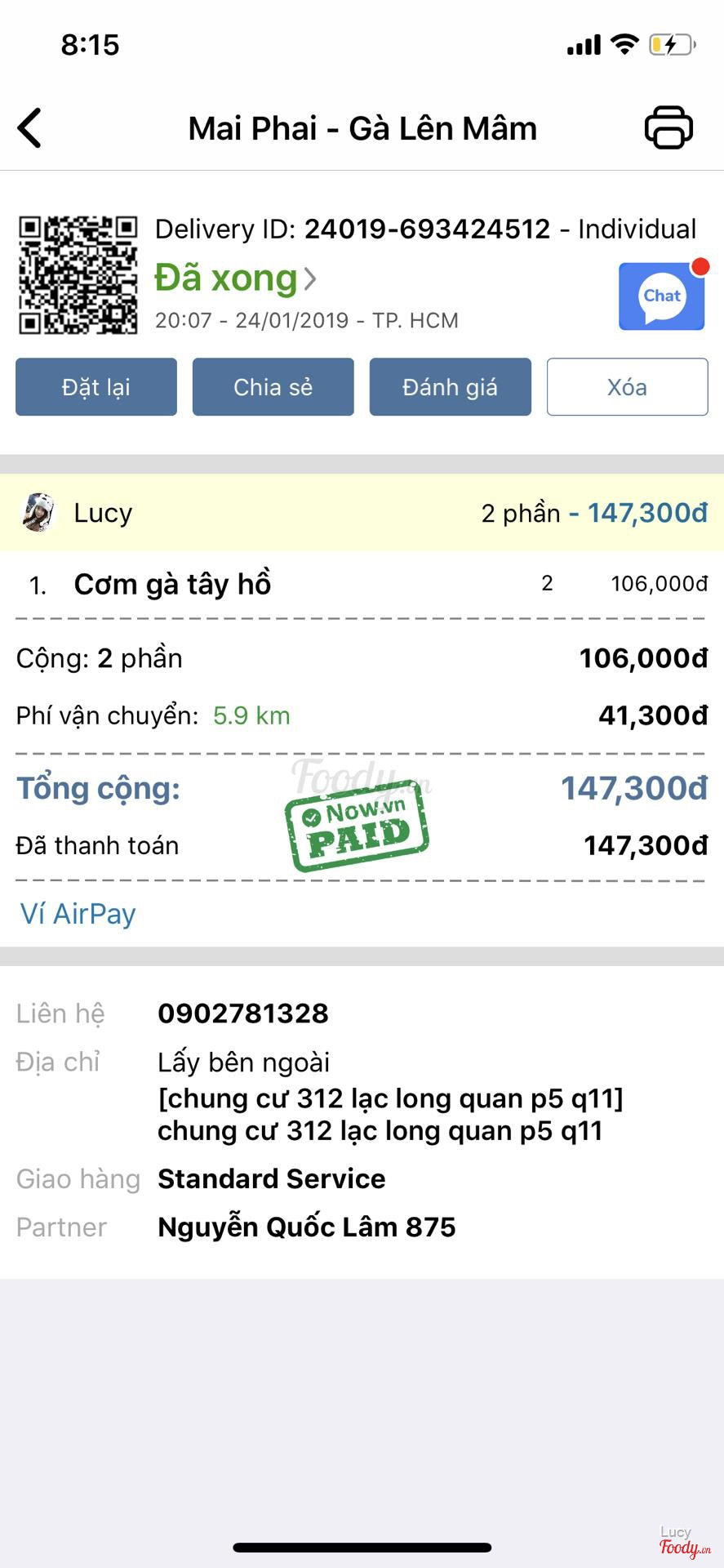Image resolution: width=724 pixels, height=1568 pixels.
Task: Tap Đặt lại to reorder
Action: tap(96, 387)
